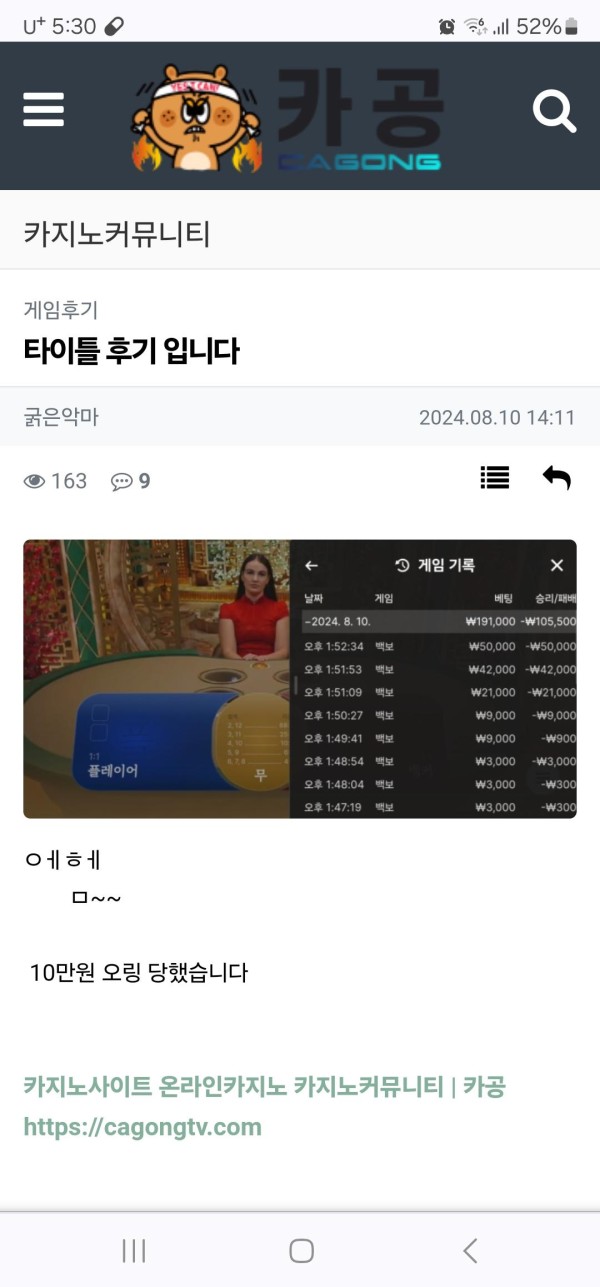Open the site search
The width and height of the screenshot is (600, 1287).
coord(553,111)
